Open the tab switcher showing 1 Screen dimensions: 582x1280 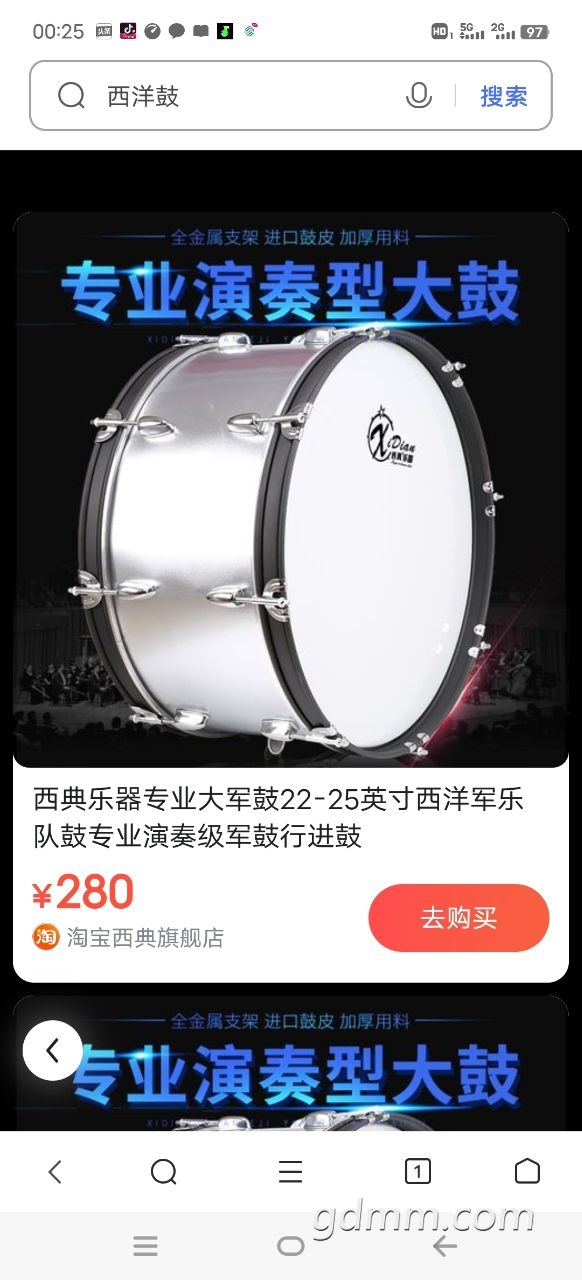418,1172
